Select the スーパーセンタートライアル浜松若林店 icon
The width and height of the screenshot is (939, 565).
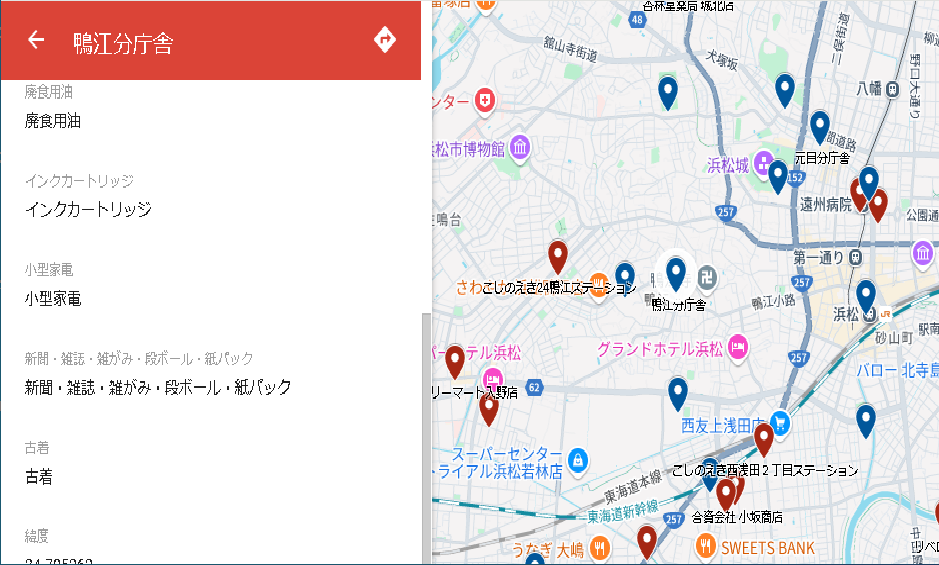coord(576,461)
